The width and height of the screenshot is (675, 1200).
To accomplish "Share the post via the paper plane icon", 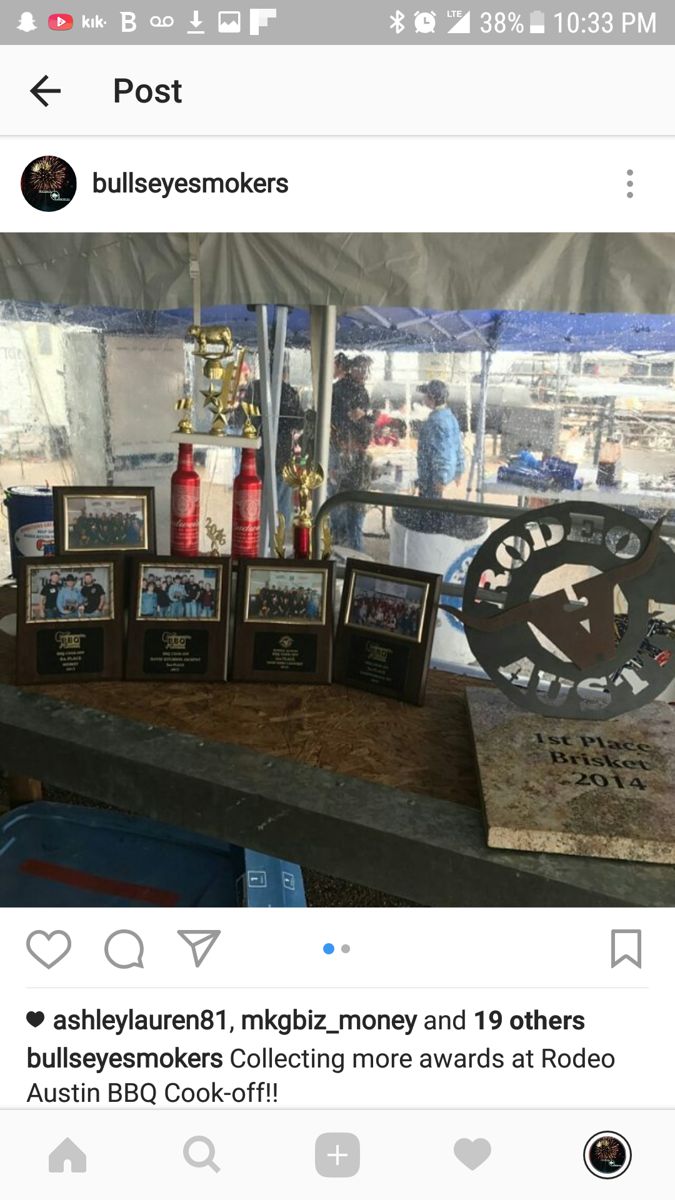I will tap(198, 948).
